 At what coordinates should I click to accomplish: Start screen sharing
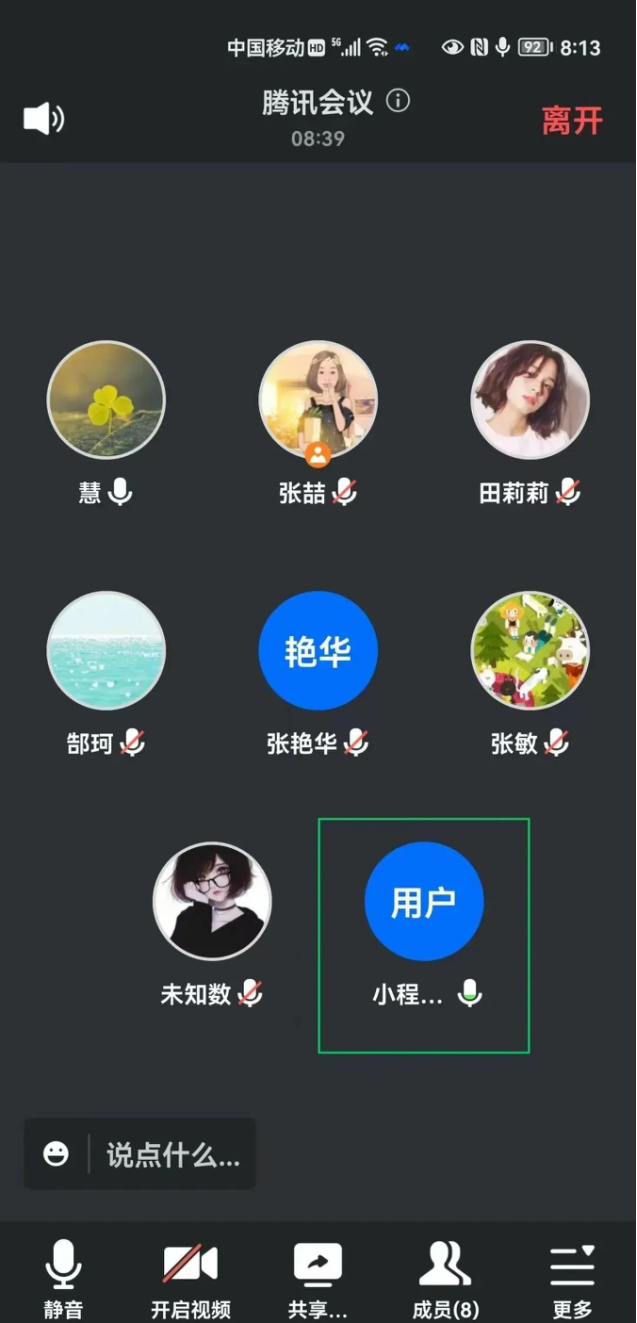[318, 1278]
